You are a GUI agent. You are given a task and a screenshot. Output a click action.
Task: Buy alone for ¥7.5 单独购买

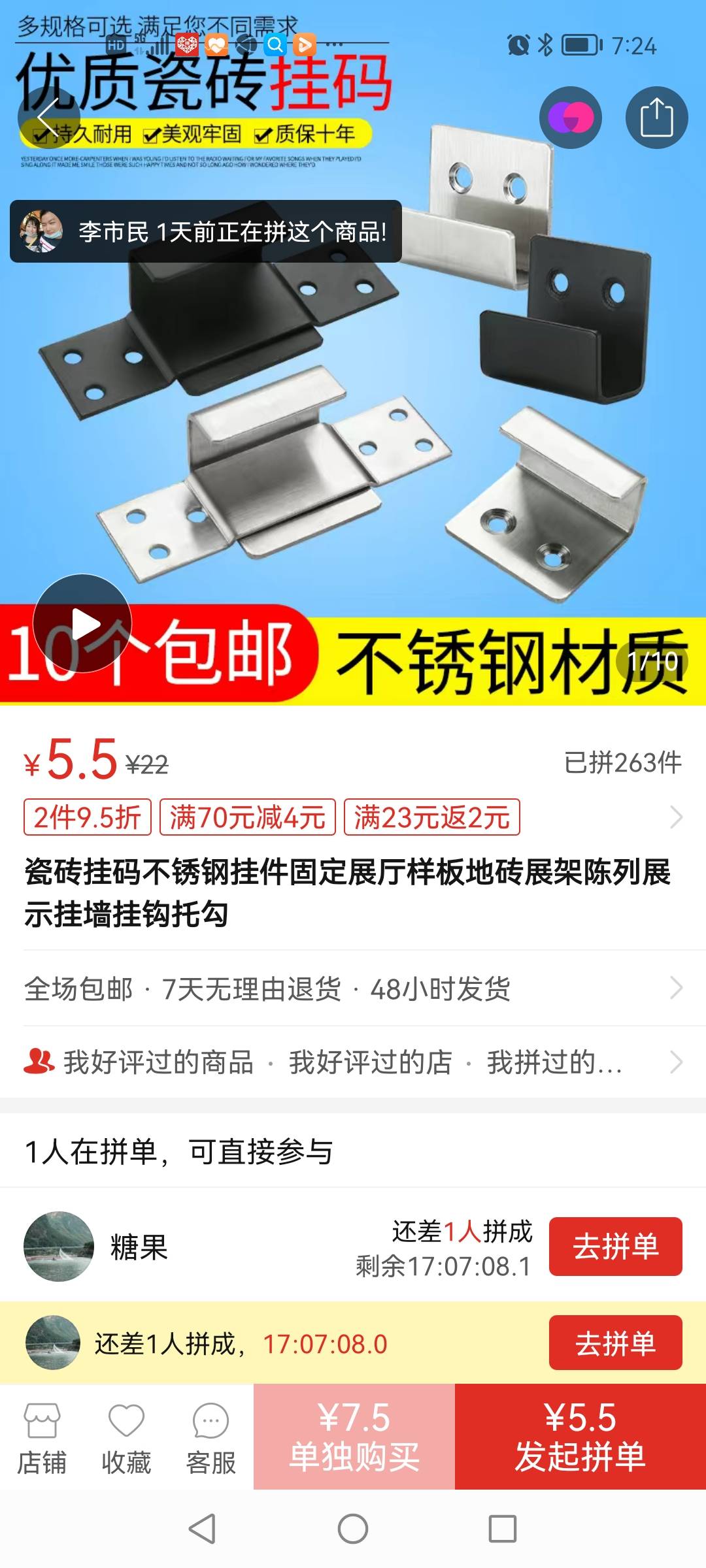354,1437
